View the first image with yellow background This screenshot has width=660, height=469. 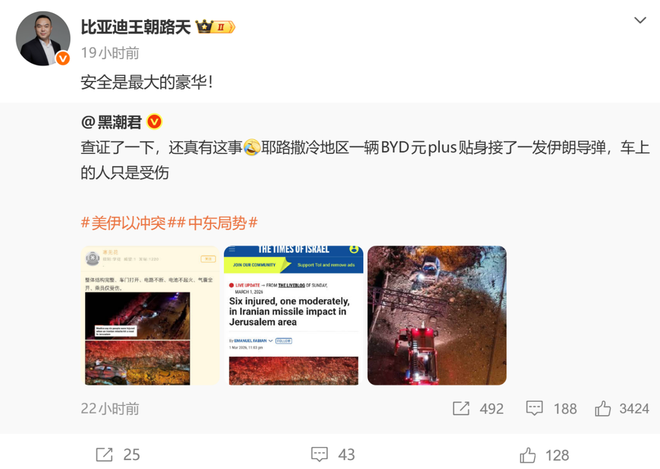pos(150,315)
